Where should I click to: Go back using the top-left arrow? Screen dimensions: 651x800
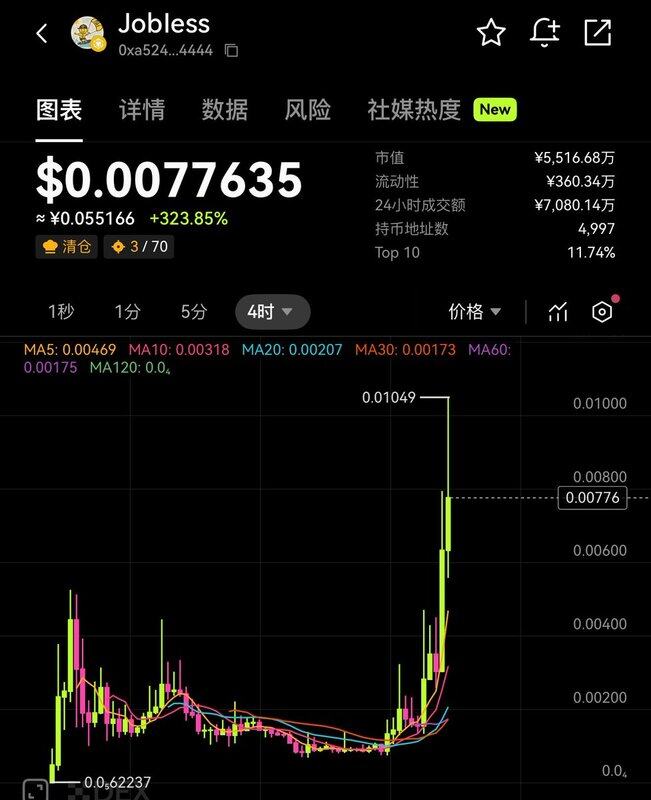tap(41, 33)
